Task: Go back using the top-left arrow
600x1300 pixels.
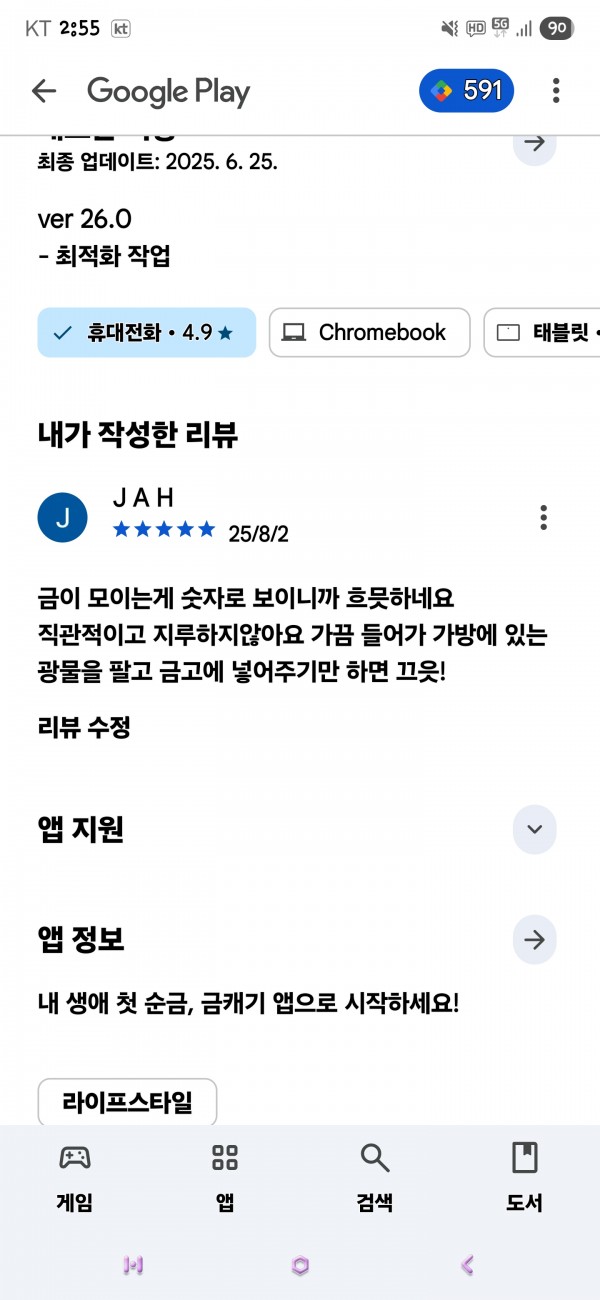Action: pos(44,91)
